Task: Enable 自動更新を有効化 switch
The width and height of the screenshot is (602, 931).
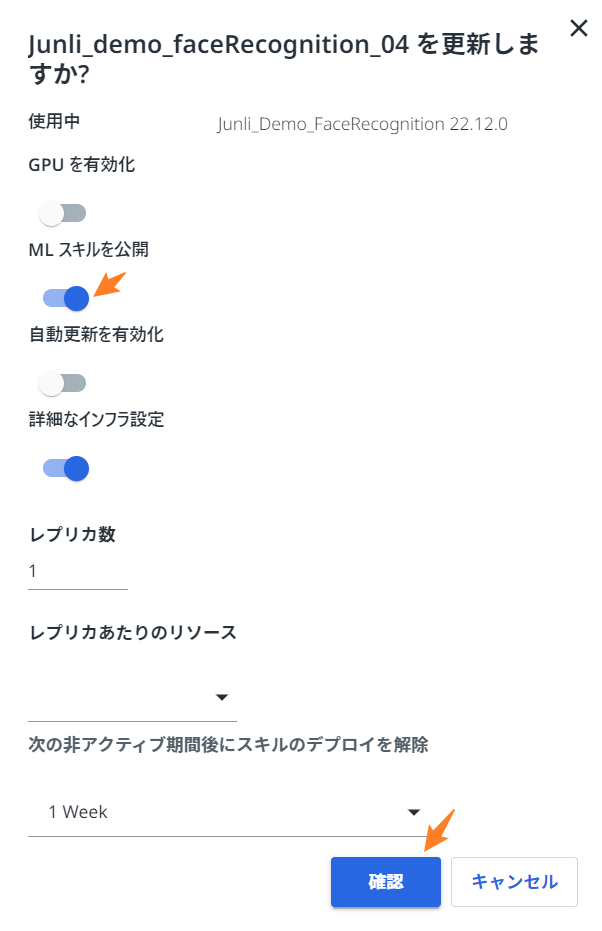Action: (x=63, y=383)
